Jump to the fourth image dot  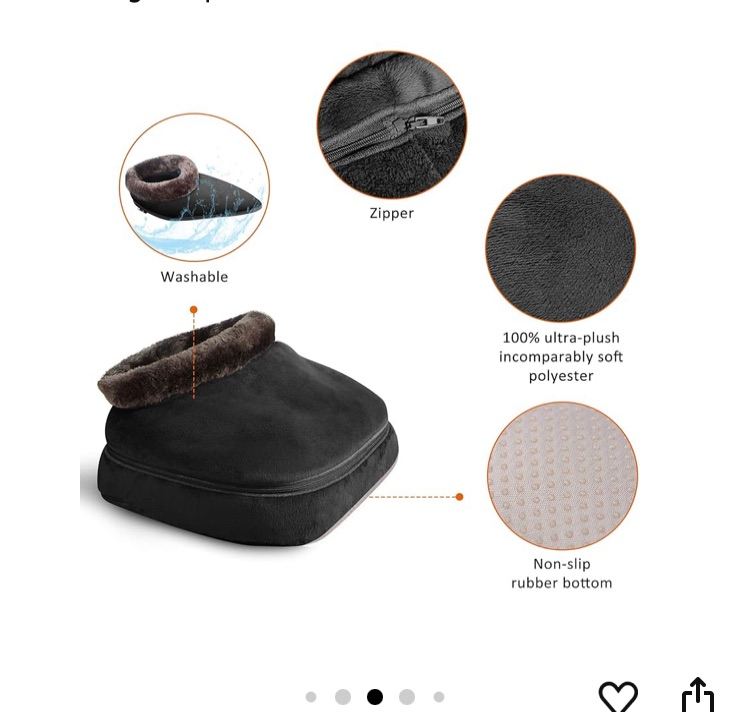[x=407, y=697]
